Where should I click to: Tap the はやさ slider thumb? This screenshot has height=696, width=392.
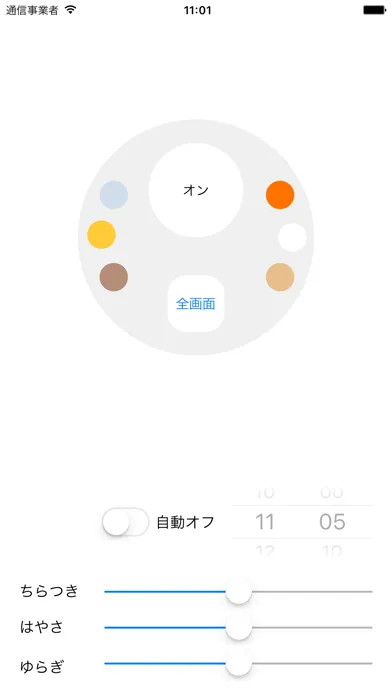(x=239, y=627)
